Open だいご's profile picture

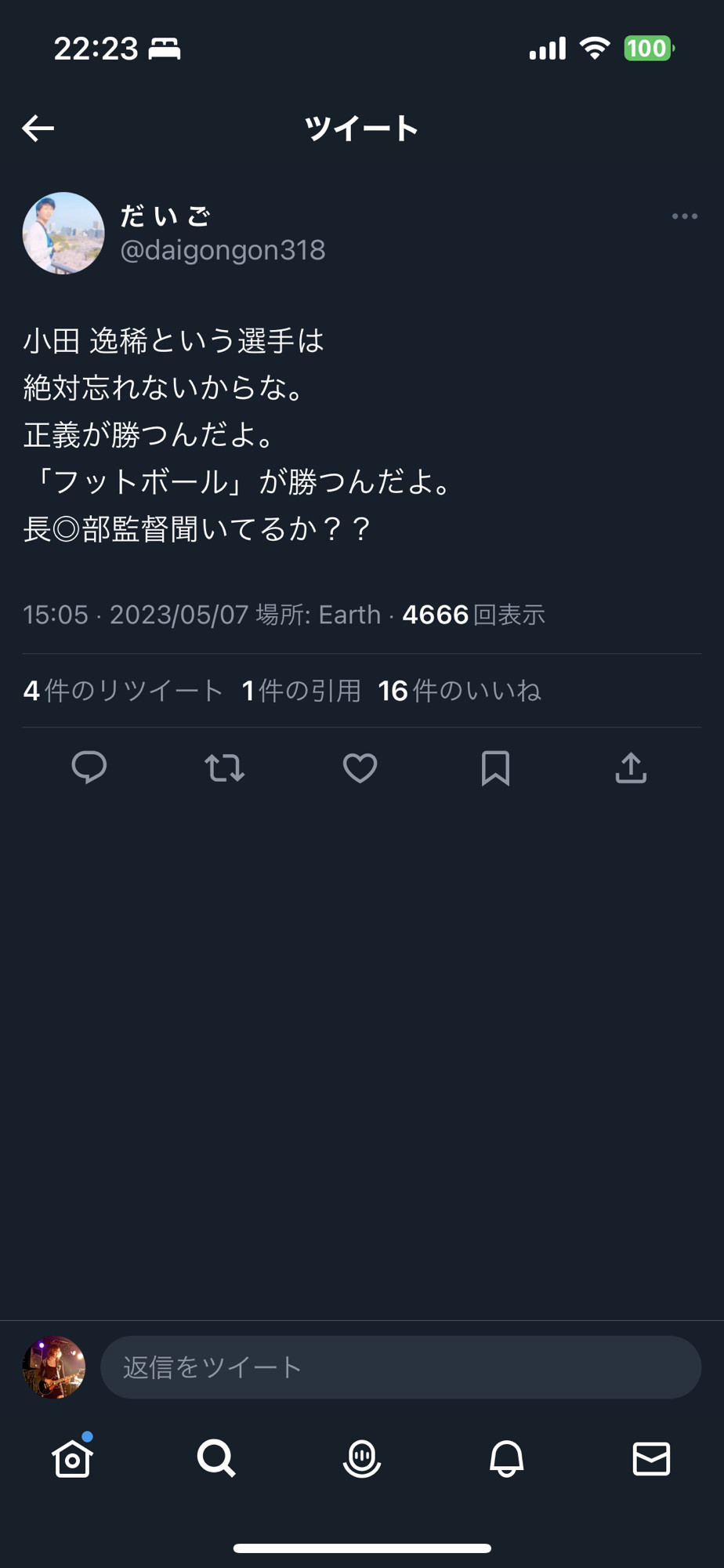[x=63, y=233]
